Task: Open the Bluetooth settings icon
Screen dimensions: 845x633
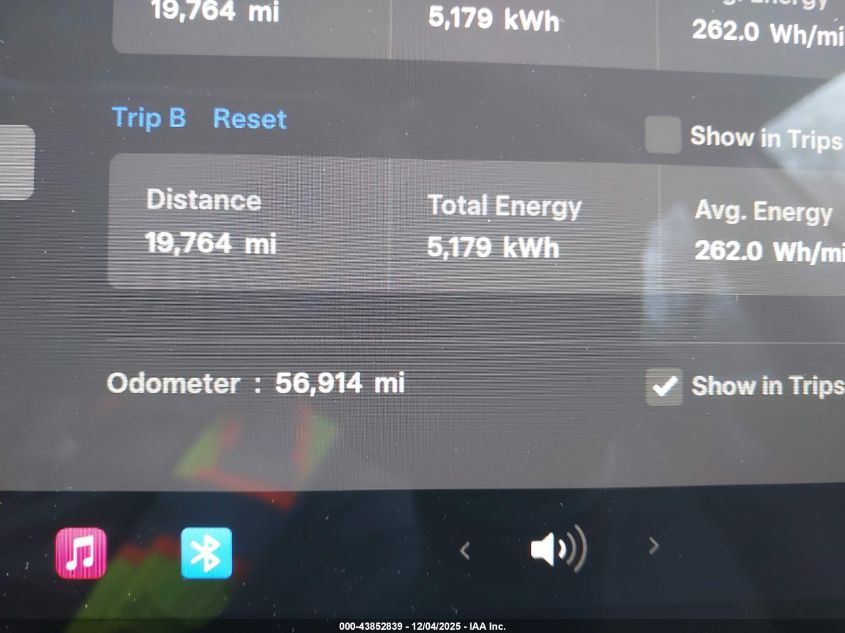Action: pos(206,553)
